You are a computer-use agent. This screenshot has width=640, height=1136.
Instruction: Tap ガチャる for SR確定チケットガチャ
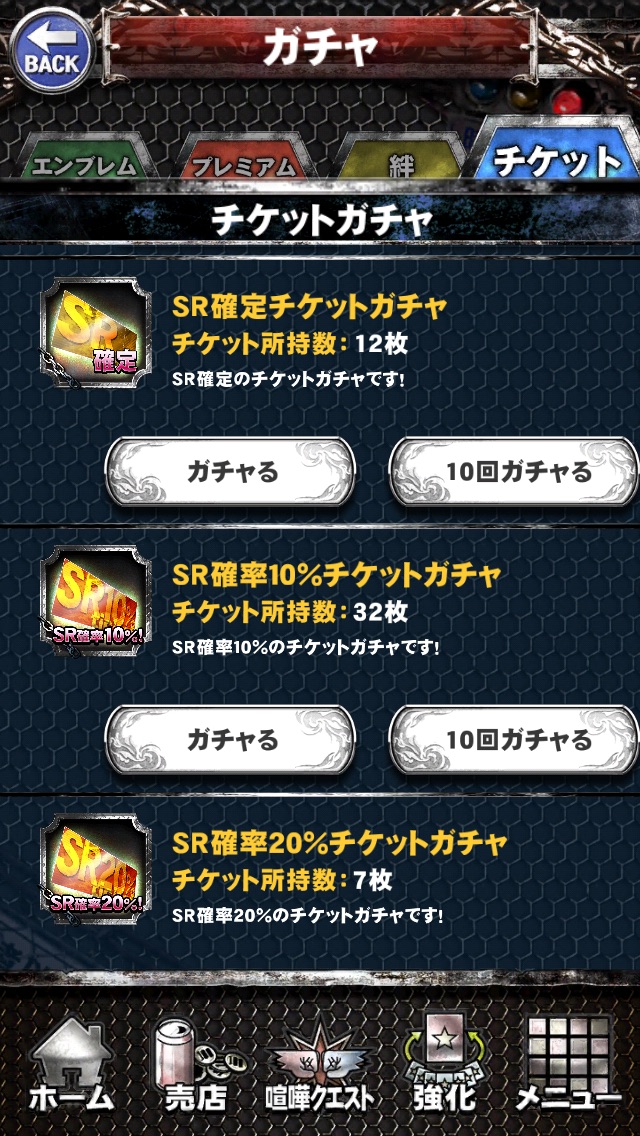[x=230, y=472]
